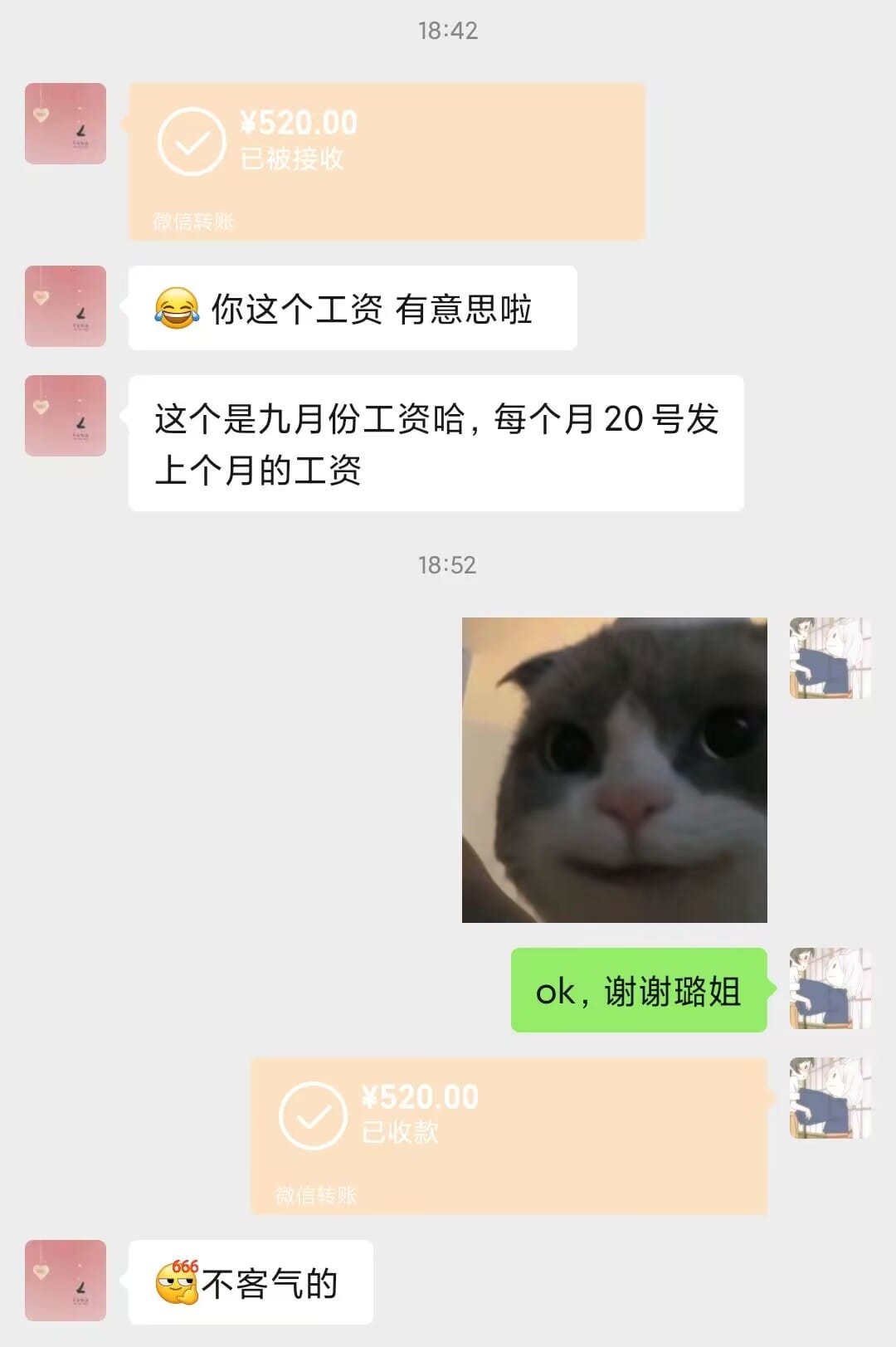Tap the 不客气的 message bubble
896x1347 pixels.
point(249,1282)
